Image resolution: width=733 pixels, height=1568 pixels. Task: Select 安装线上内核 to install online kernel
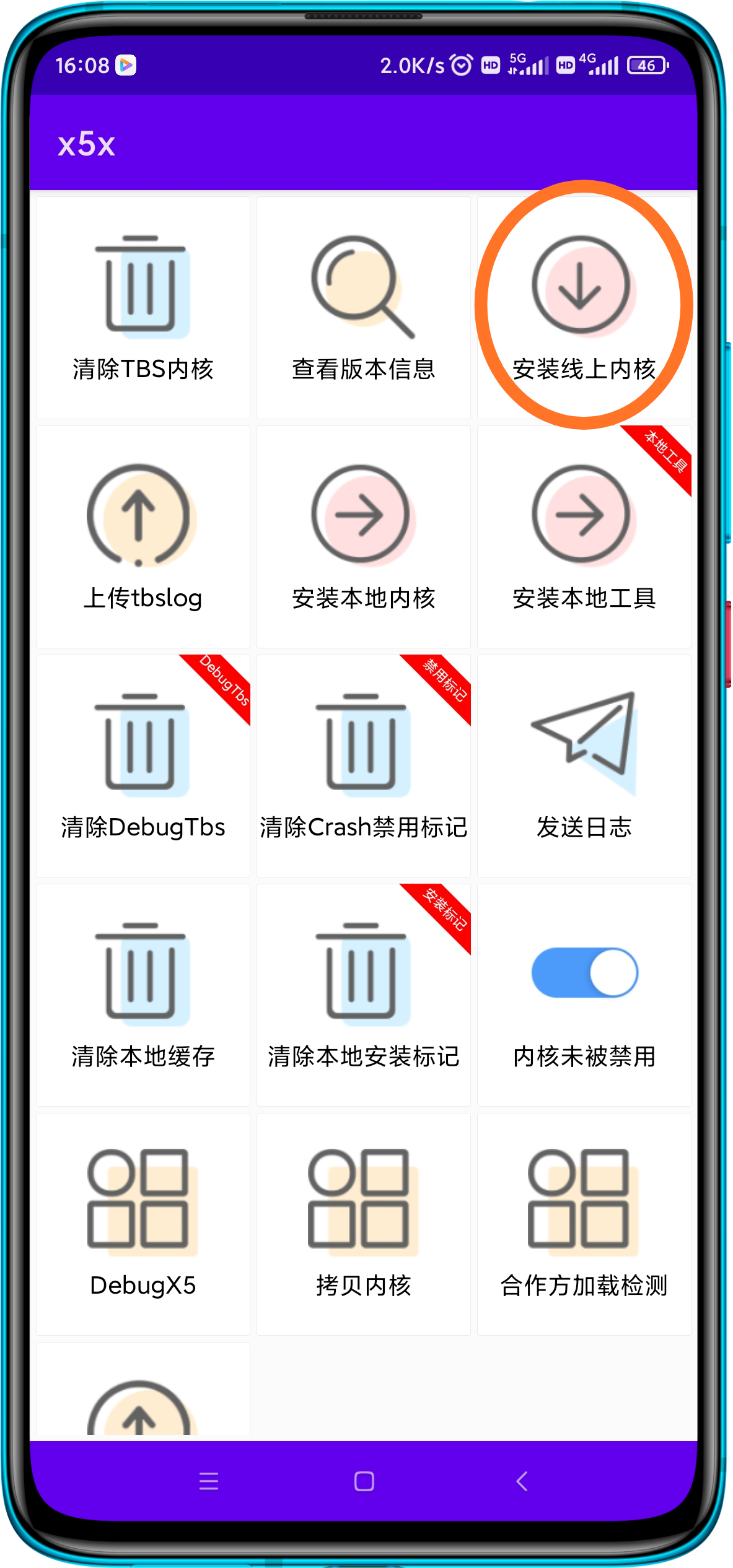click(583, 308)
